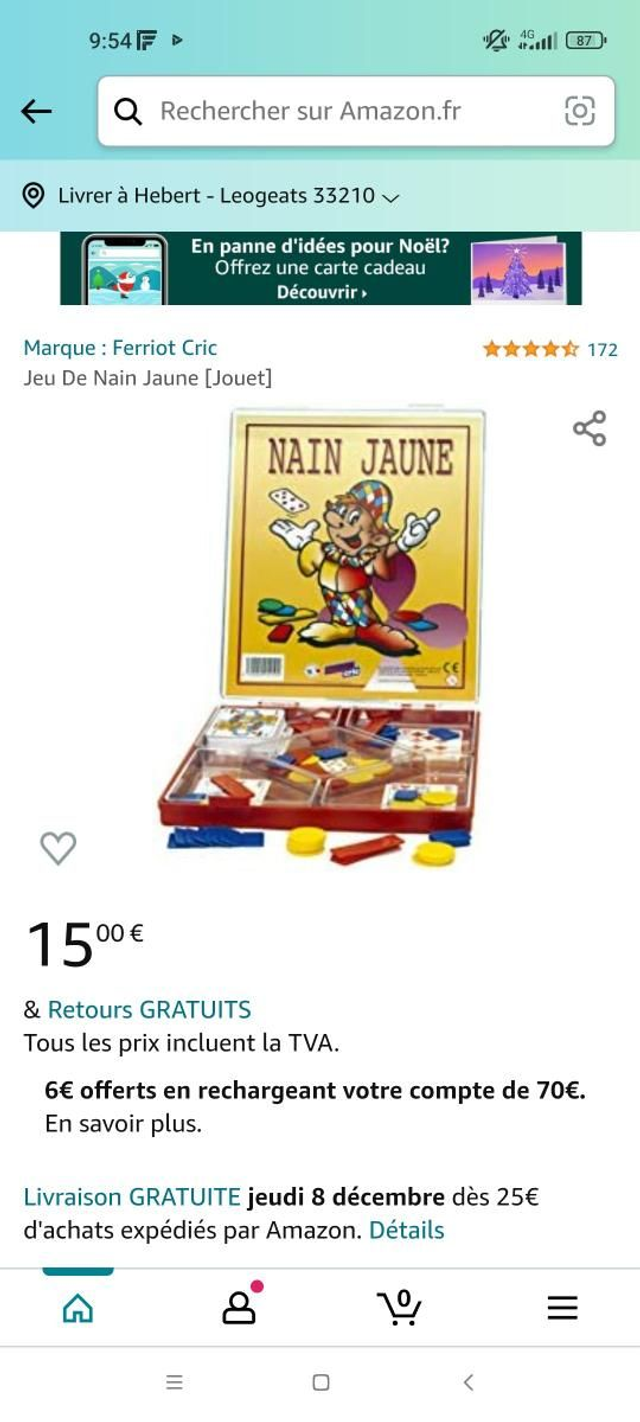Tap the system back button
The image size is (640, 1422).
tap(468, 1382)
